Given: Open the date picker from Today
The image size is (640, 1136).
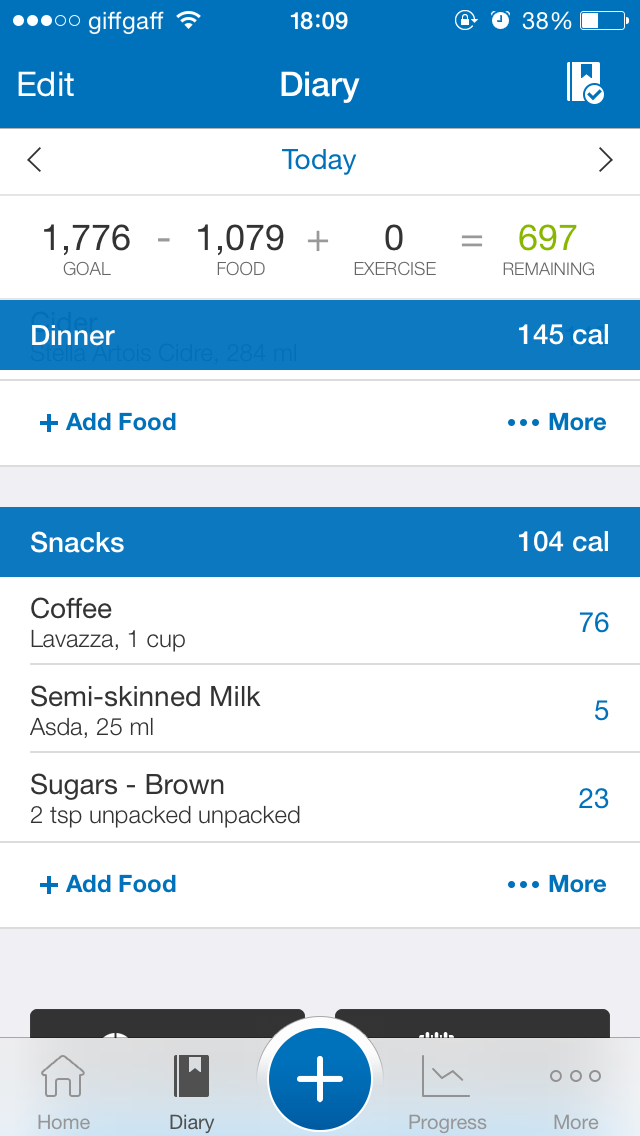Looking at the screenshot, I should tap(319, 160).
